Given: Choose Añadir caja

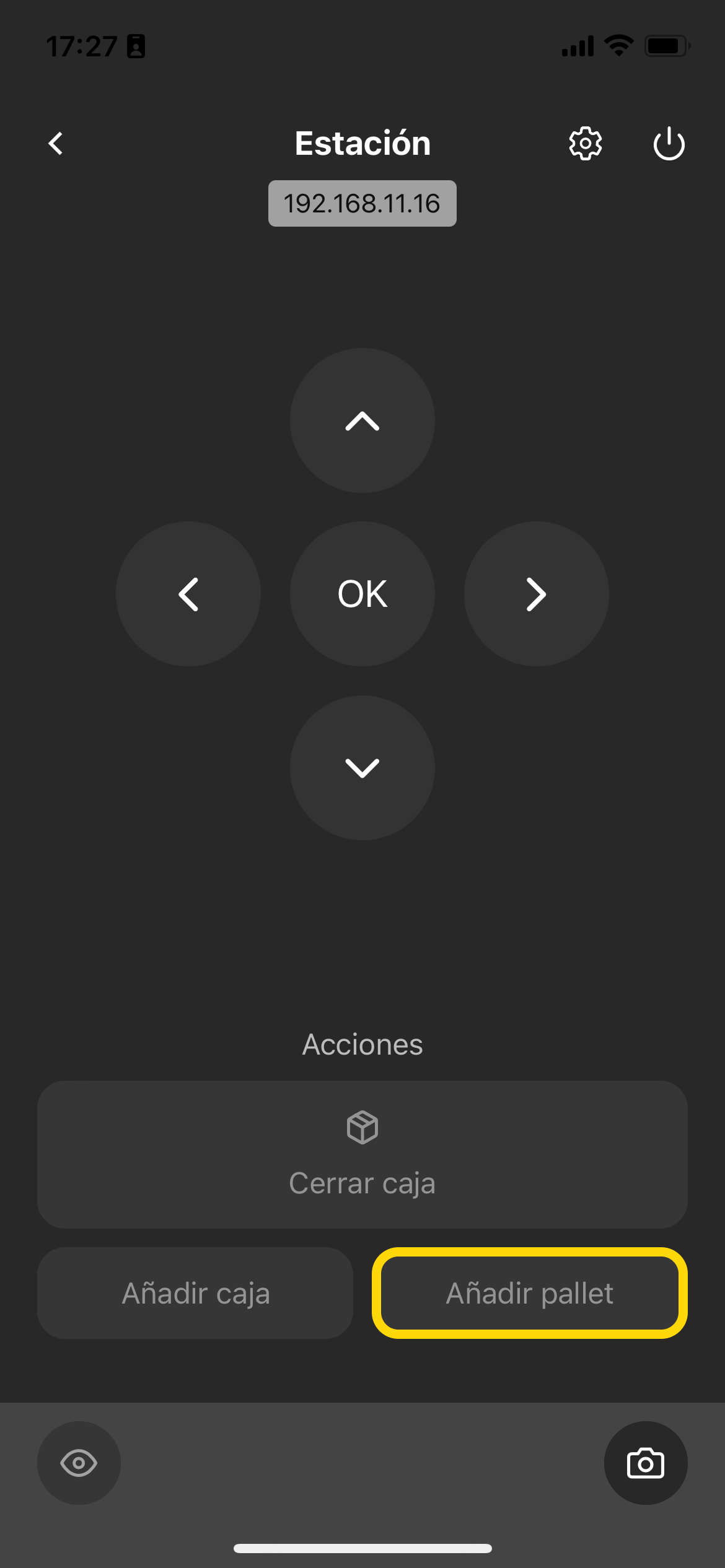Looking at the screenshot, I should tap(195, 1293).
